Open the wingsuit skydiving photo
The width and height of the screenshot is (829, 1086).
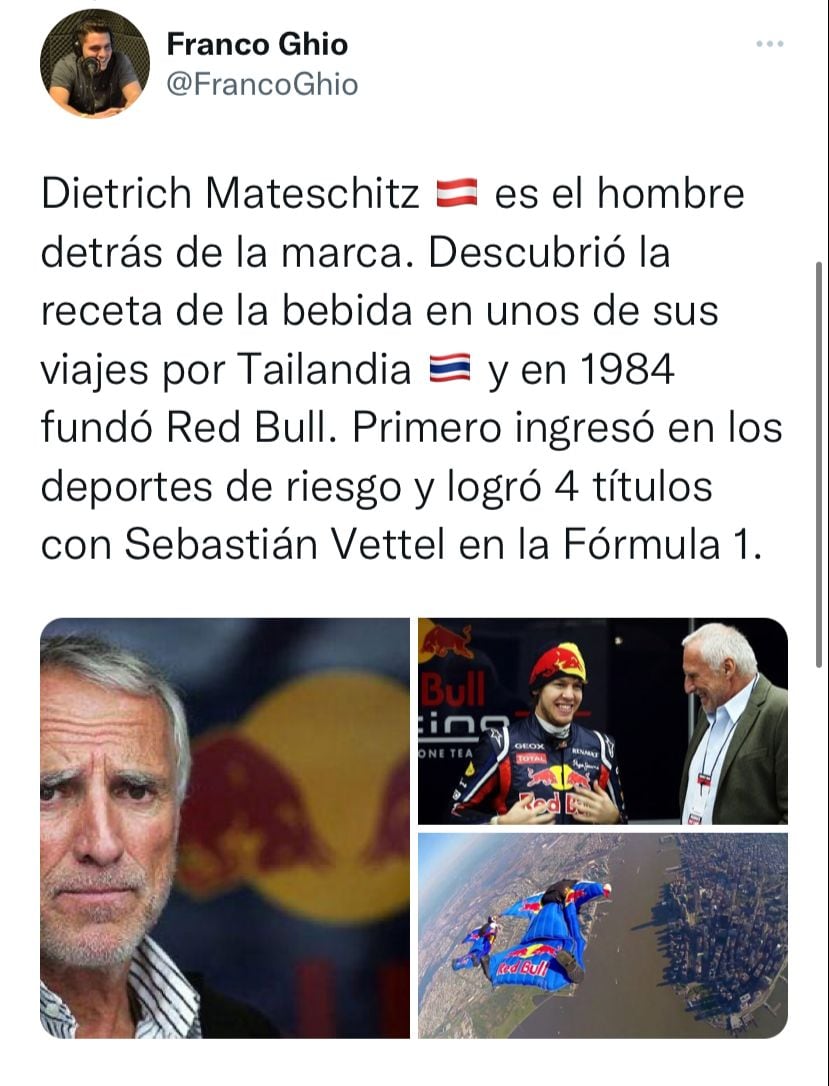pos(602,935)
